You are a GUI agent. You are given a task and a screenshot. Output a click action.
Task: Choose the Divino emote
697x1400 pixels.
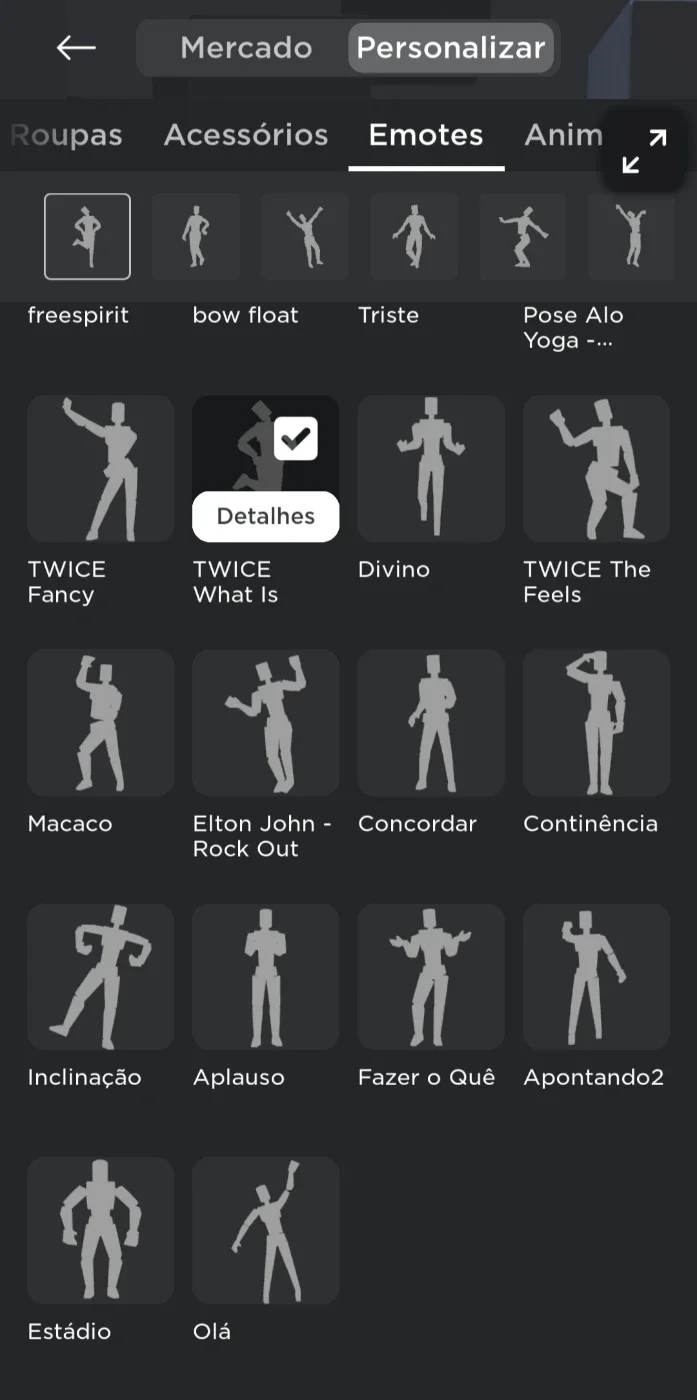[x=431, y=468]
